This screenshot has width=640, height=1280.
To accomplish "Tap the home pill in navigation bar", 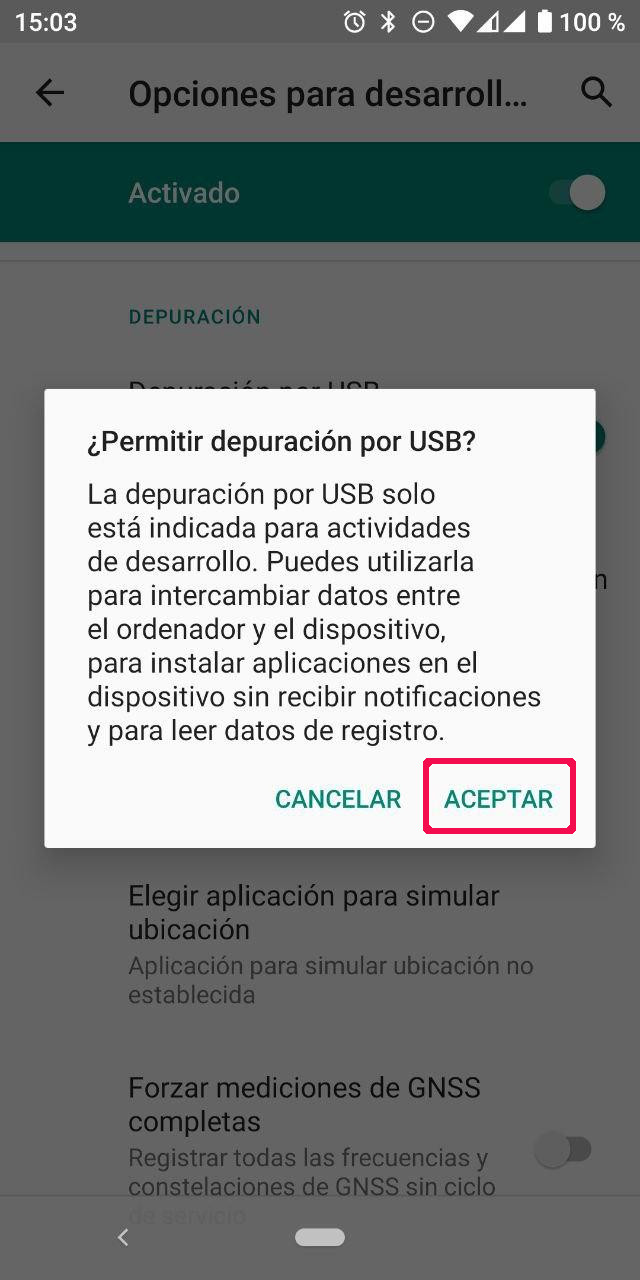I will (x=320, y=1238).
